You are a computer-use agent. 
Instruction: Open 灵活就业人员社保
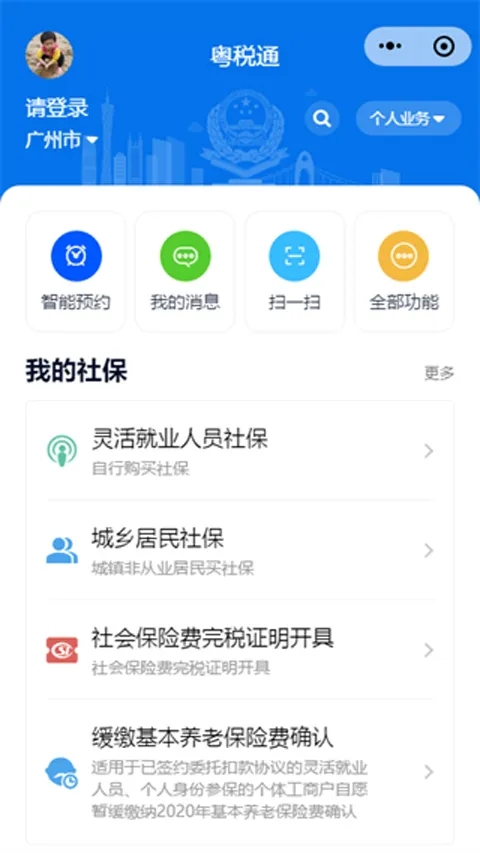point(240,451)
